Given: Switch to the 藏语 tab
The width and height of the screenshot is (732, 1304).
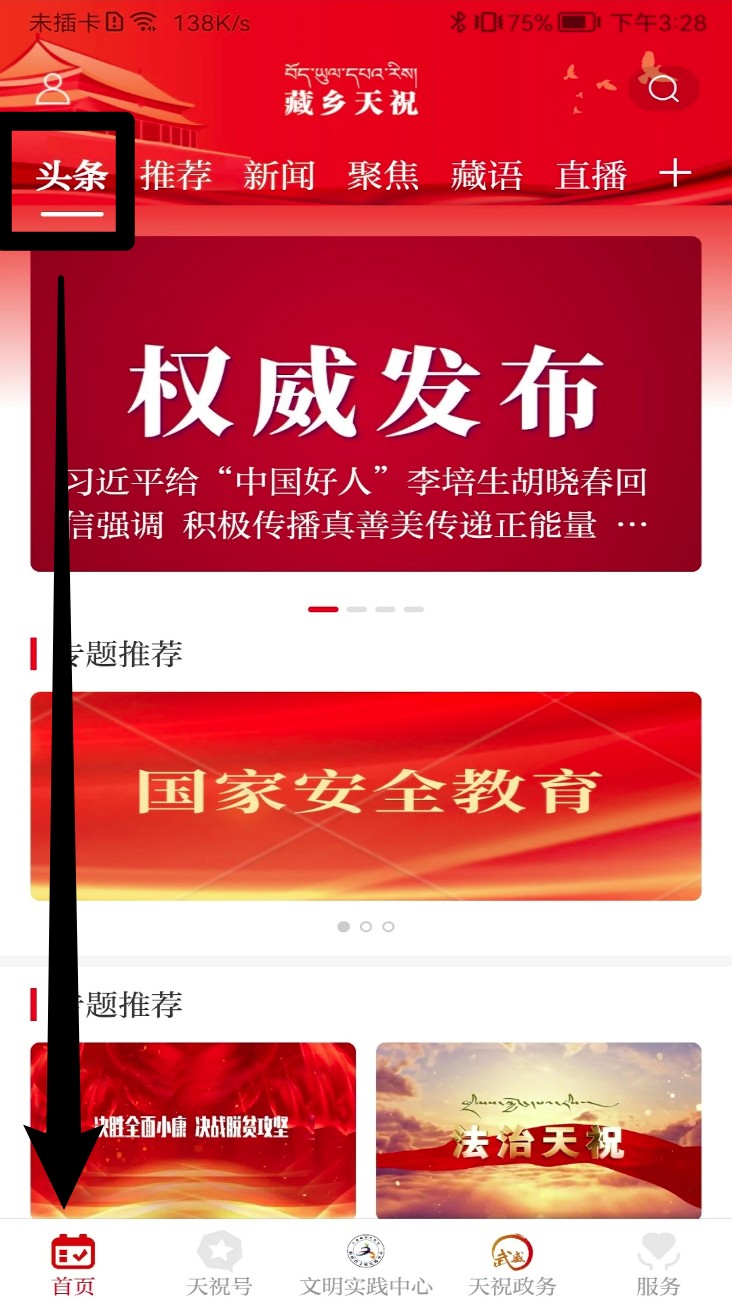Looking at the screenshot, I should pyautogui.click(x=486, y=176).
